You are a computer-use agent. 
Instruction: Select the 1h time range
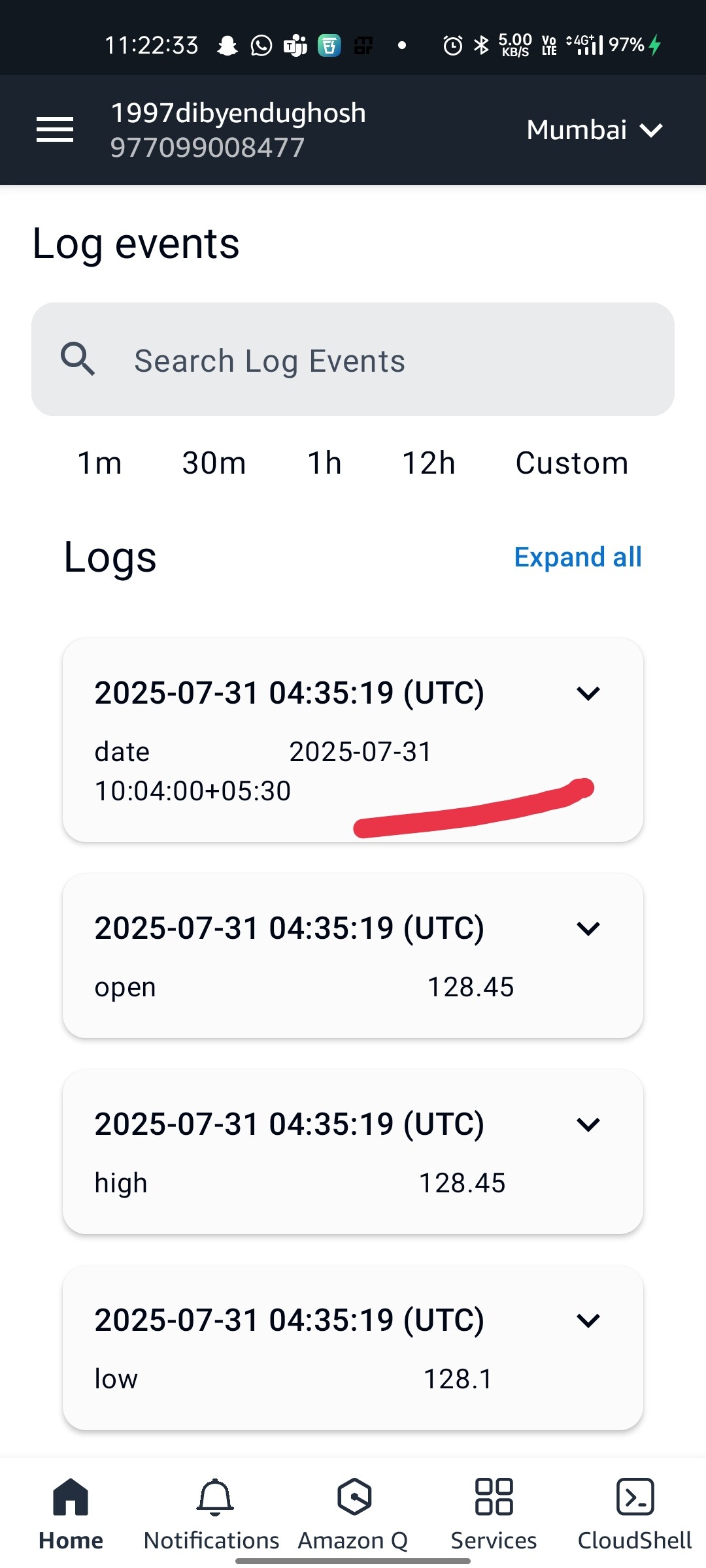[x=324, y=463]
